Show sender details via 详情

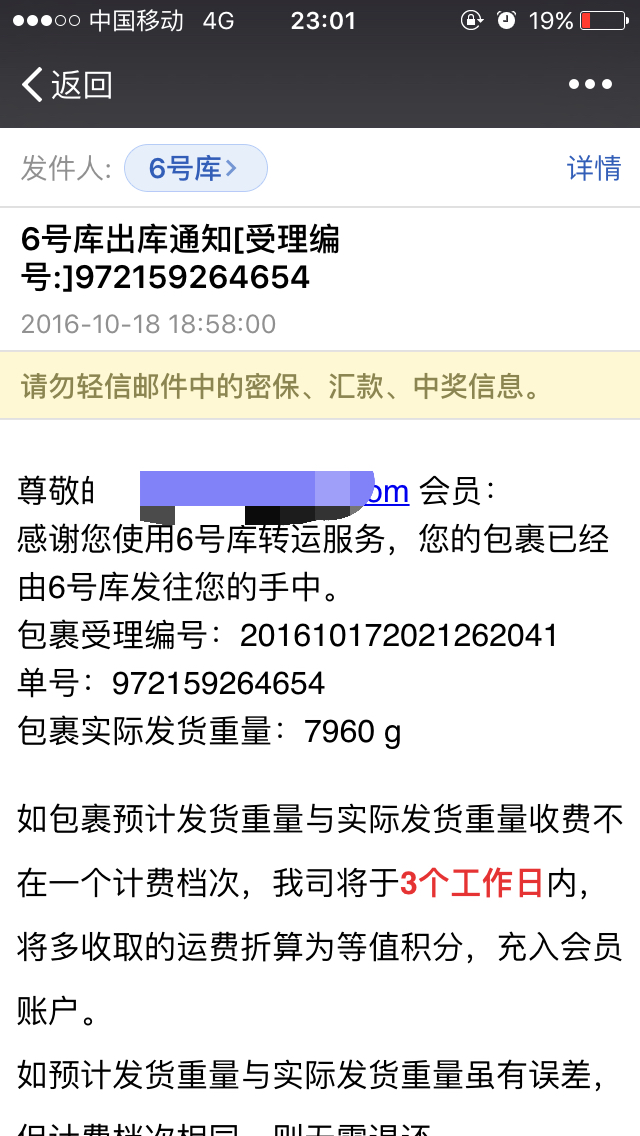594,168
